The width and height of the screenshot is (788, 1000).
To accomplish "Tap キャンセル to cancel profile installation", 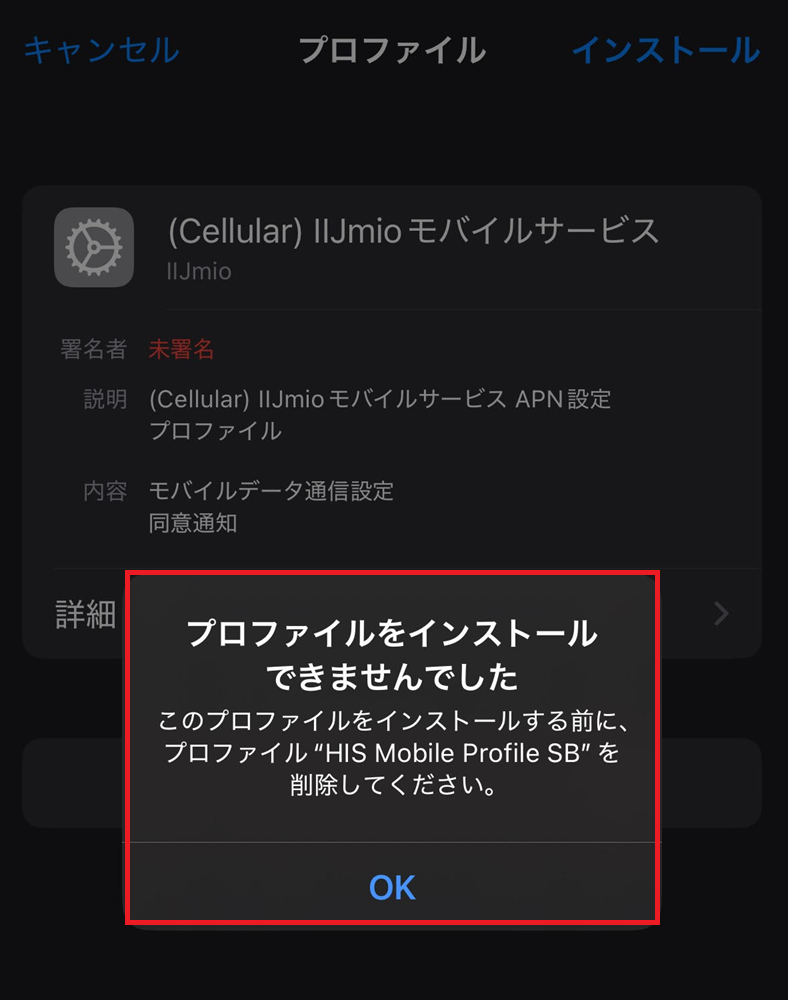I will tap(101, 49).
